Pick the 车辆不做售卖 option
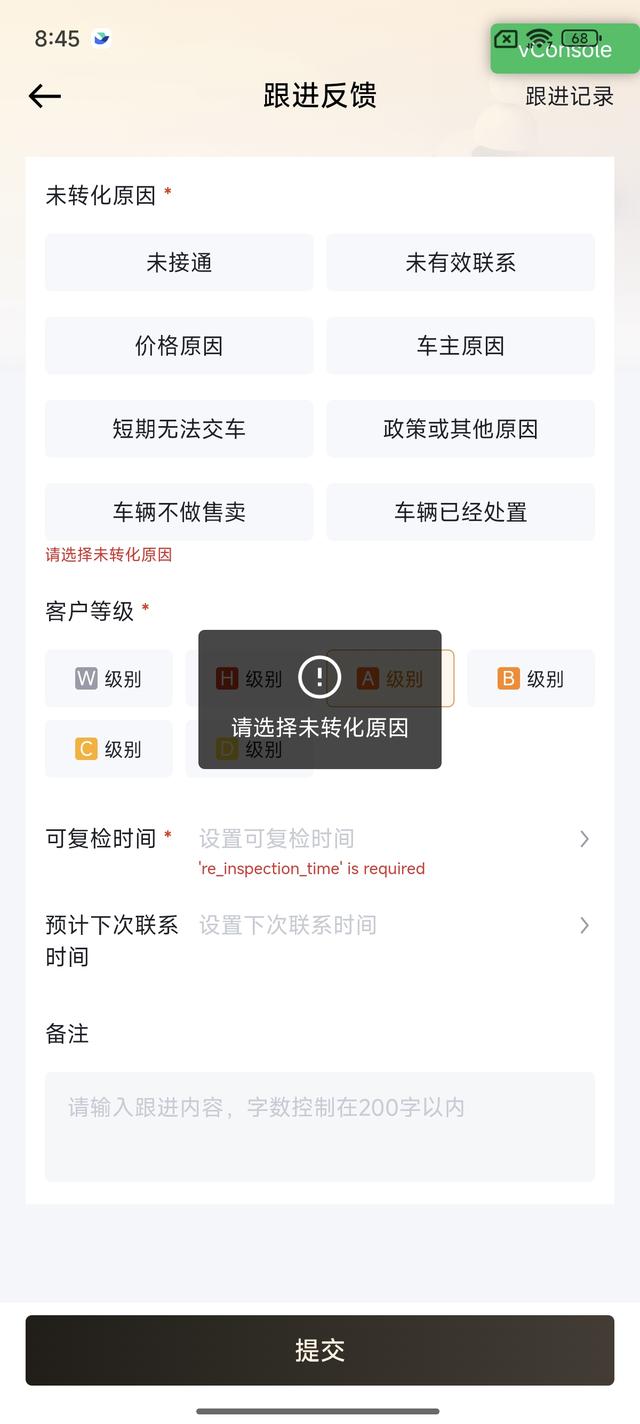Image resolution: width=640 pixels, height=1424 pixels. pyautogui.click(x=179, y=512)
